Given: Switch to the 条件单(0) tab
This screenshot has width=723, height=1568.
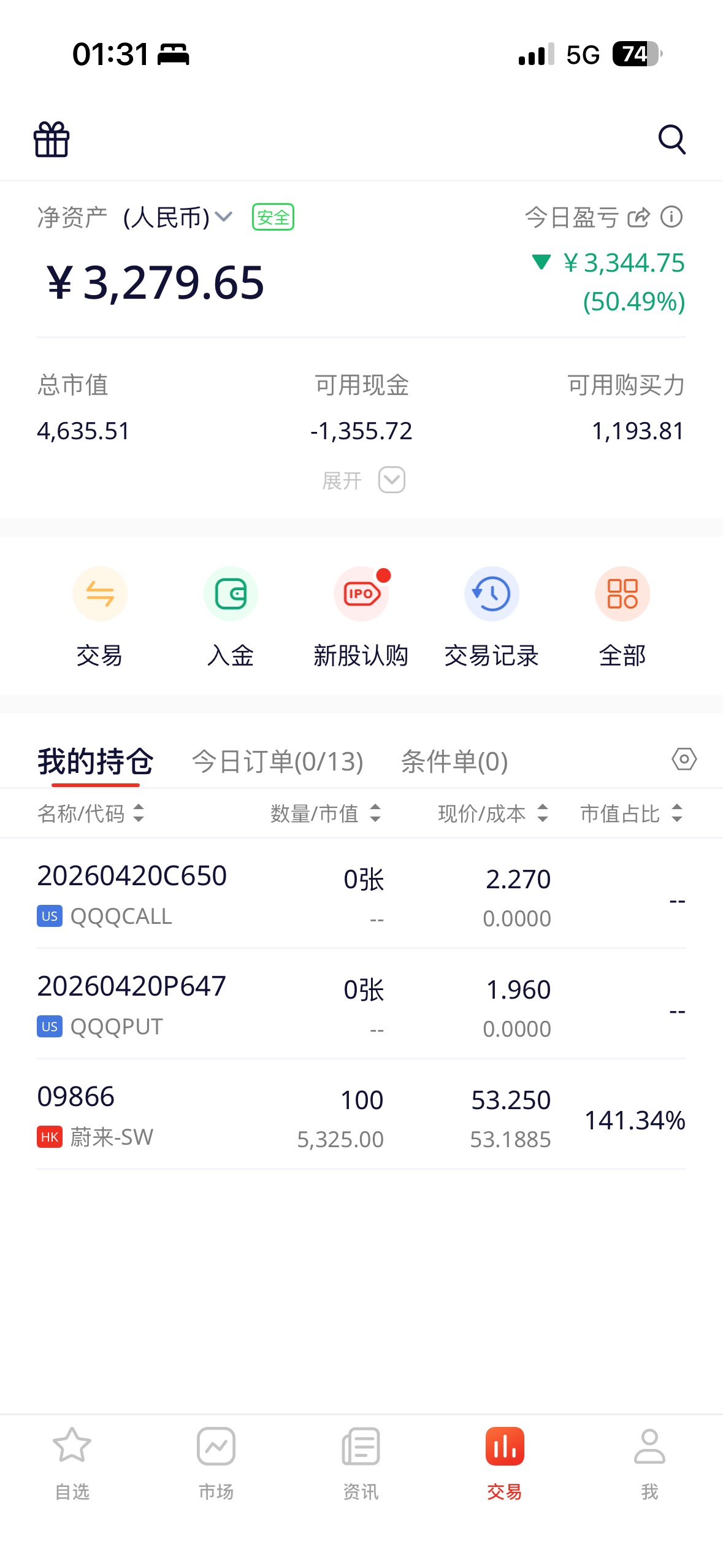Looking at the screenshot, I should [454, 761].
